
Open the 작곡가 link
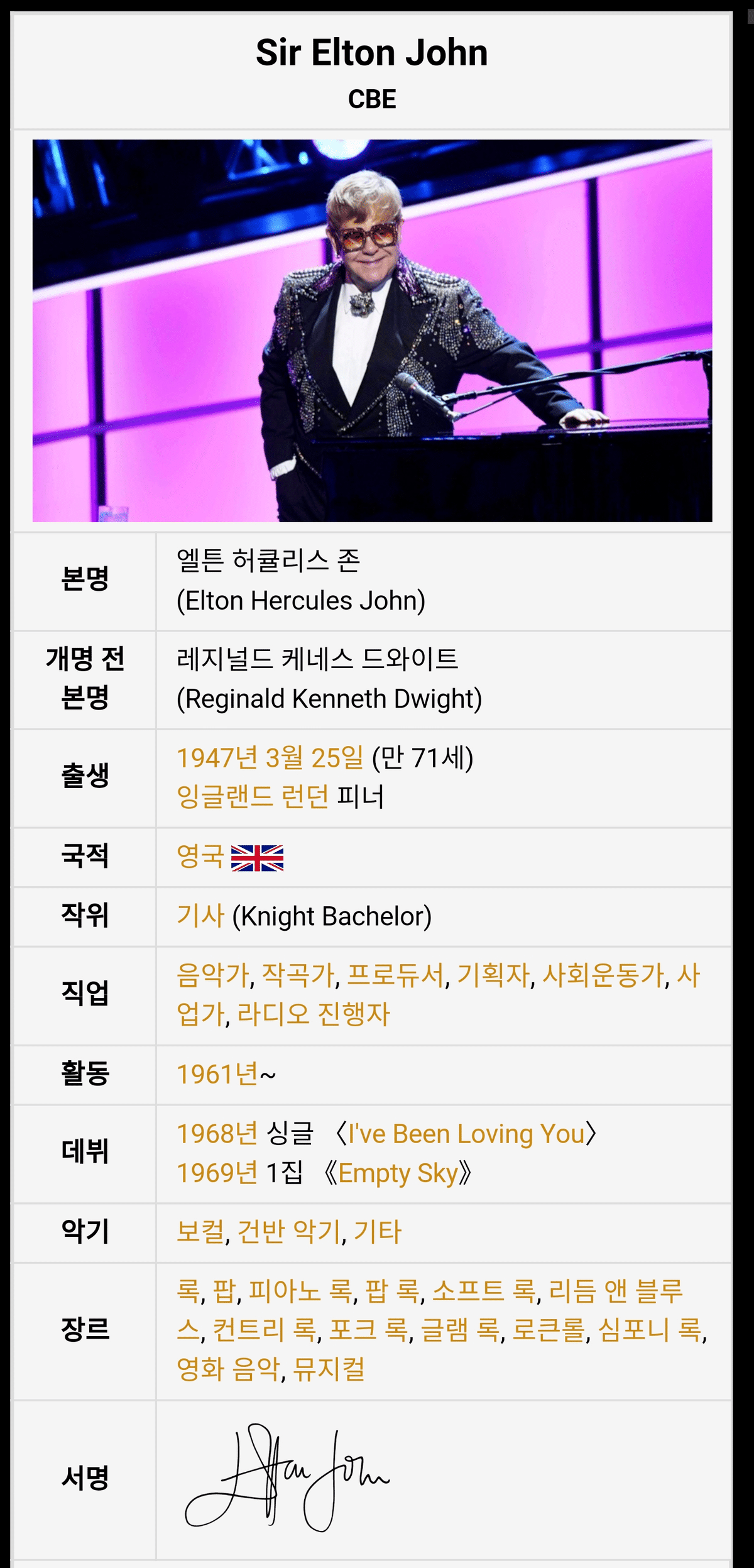[x=298, y=975]
